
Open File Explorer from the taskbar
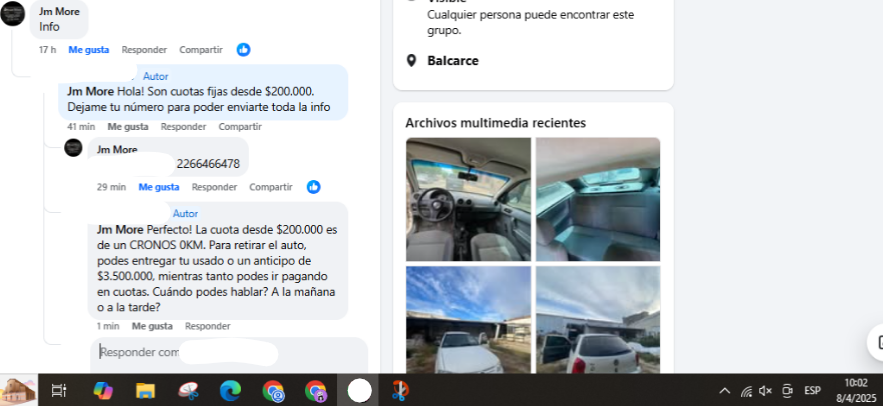coord(146,391)
